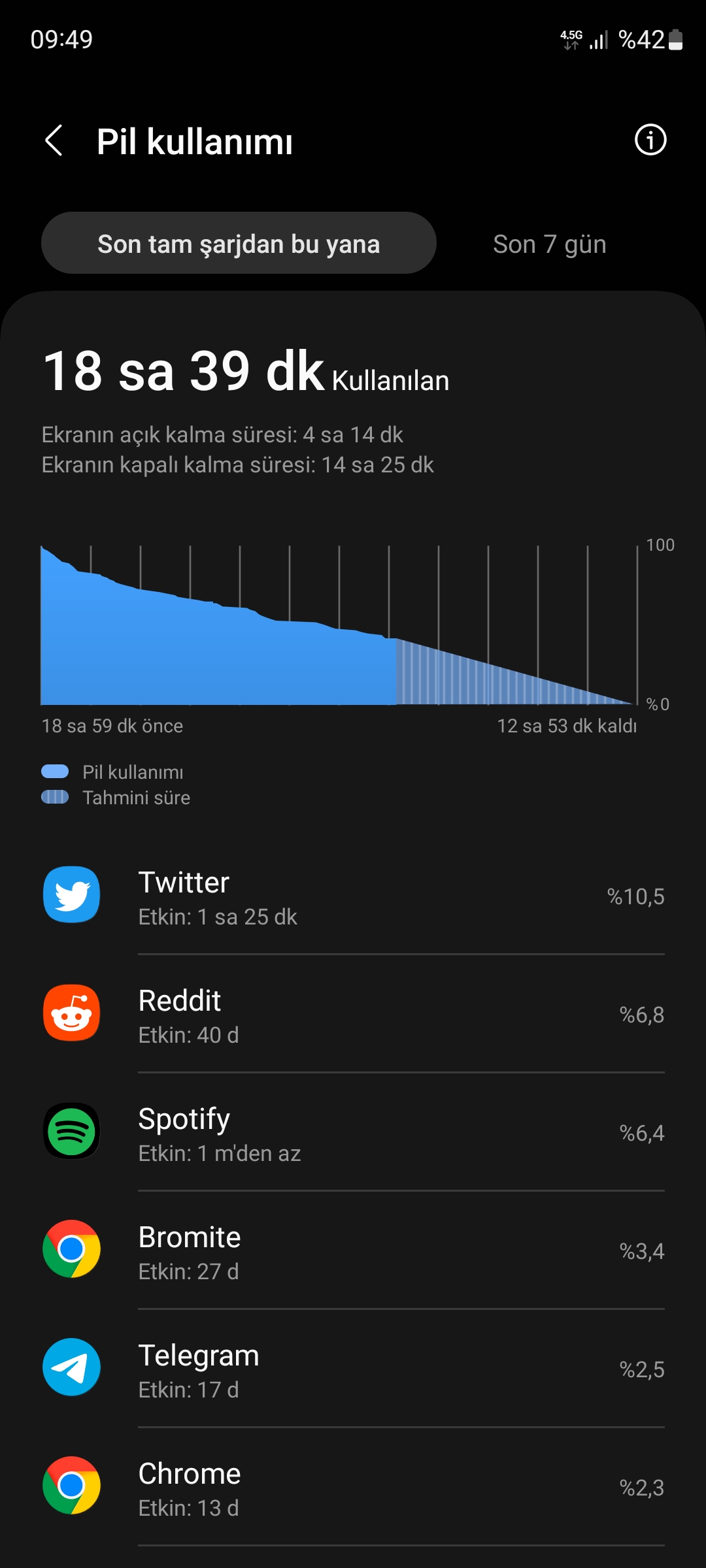View Spotify battery usage details

point(353,1132)
